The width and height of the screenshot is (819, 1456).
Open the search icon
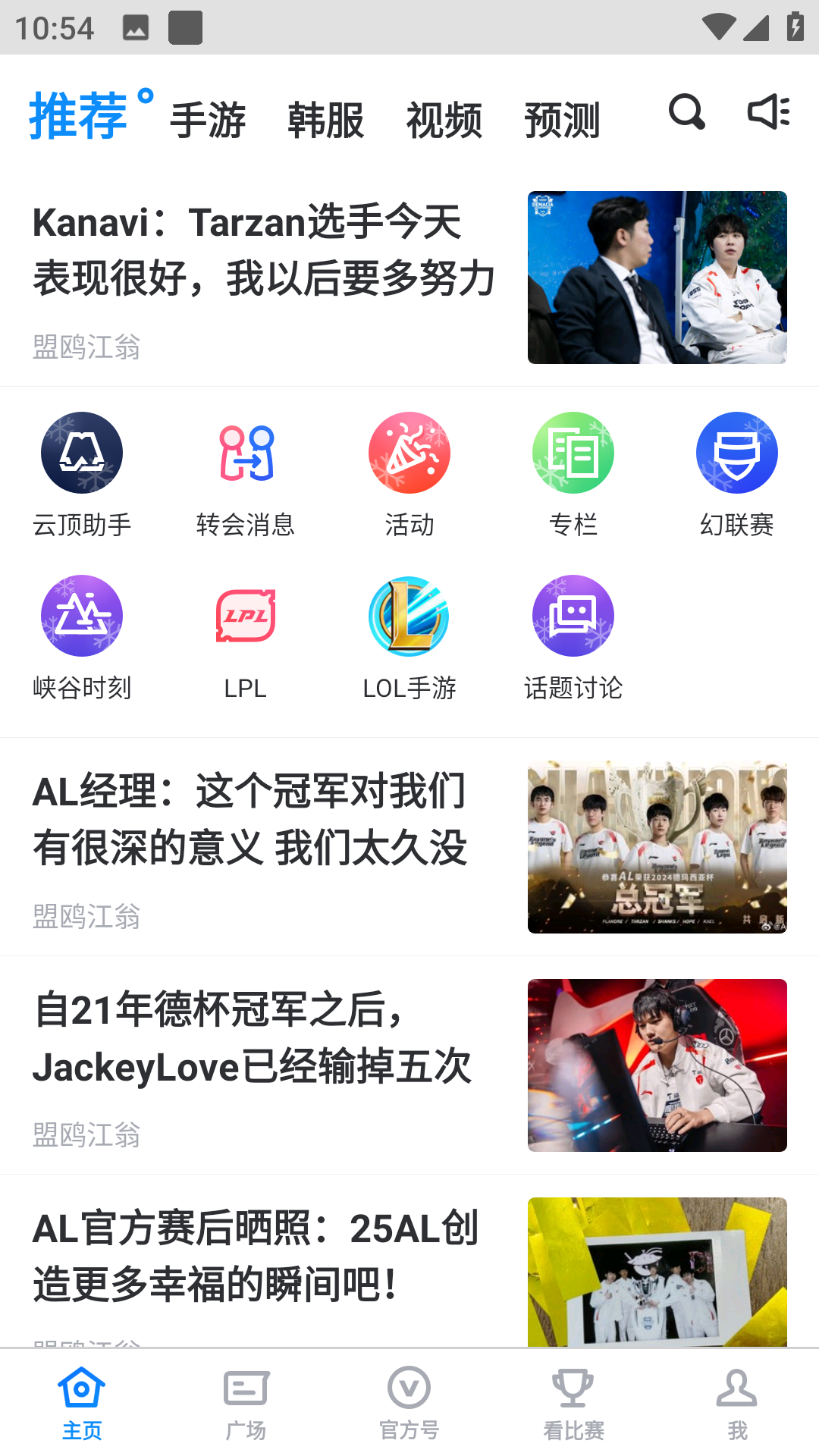click(x=687, y=112)
